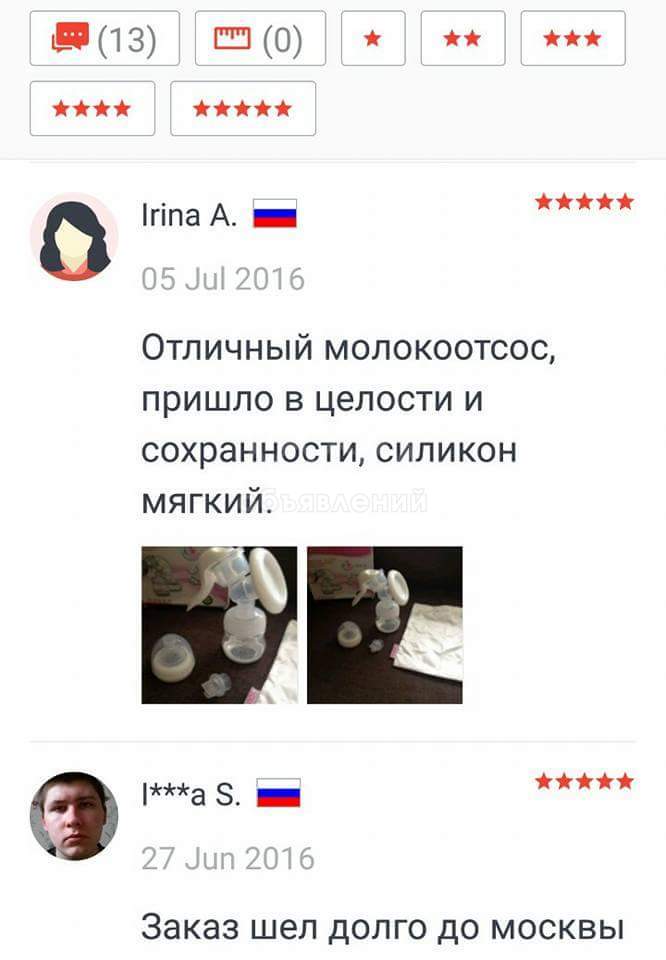Viewport: 666px width, 960px height.
Task: Open Irina A.'s first review photo
Action: click(219, 625)
